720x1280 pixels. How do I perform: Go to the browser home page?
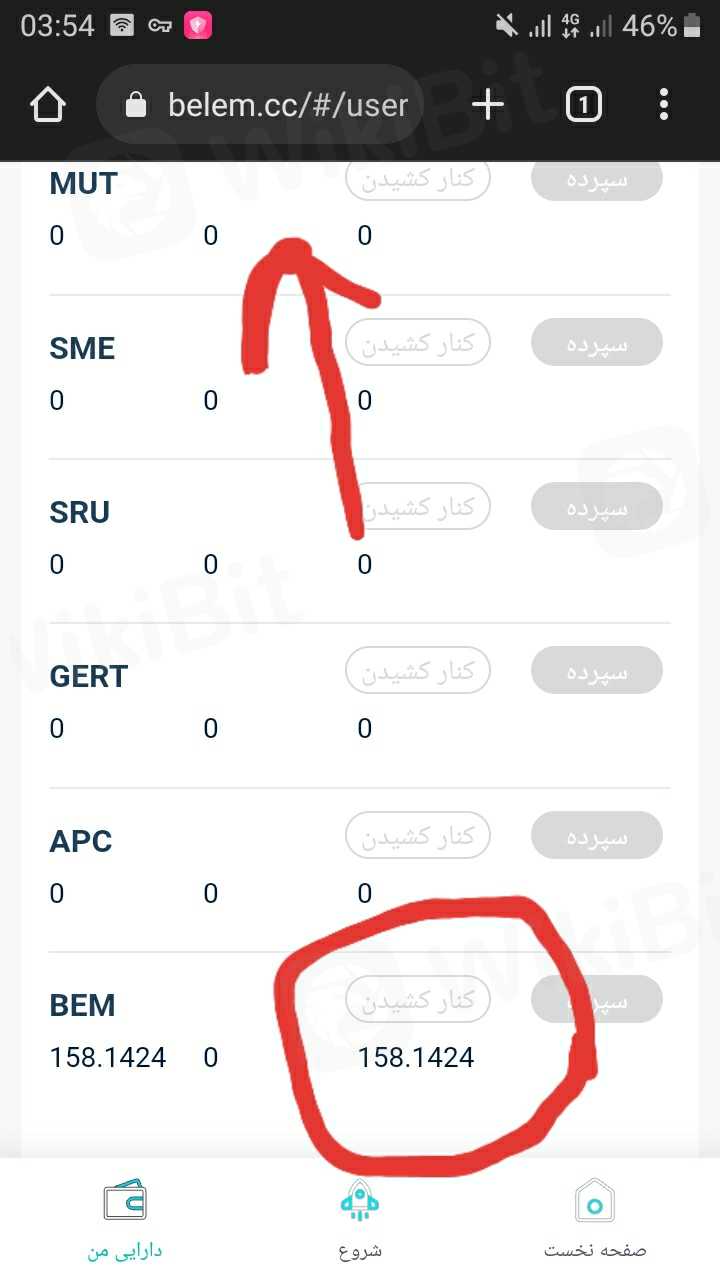tap(48, 105)
